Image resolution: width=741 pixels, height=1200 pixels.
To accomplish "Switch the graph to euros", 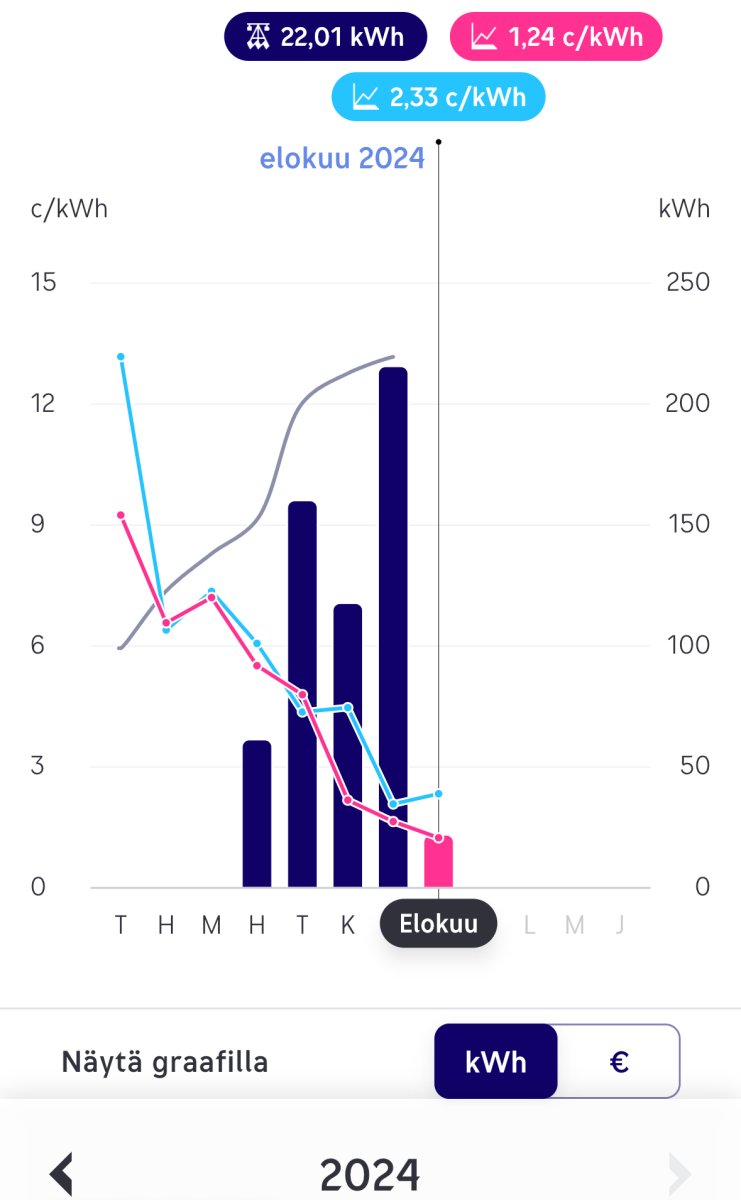I will 618,1061.
